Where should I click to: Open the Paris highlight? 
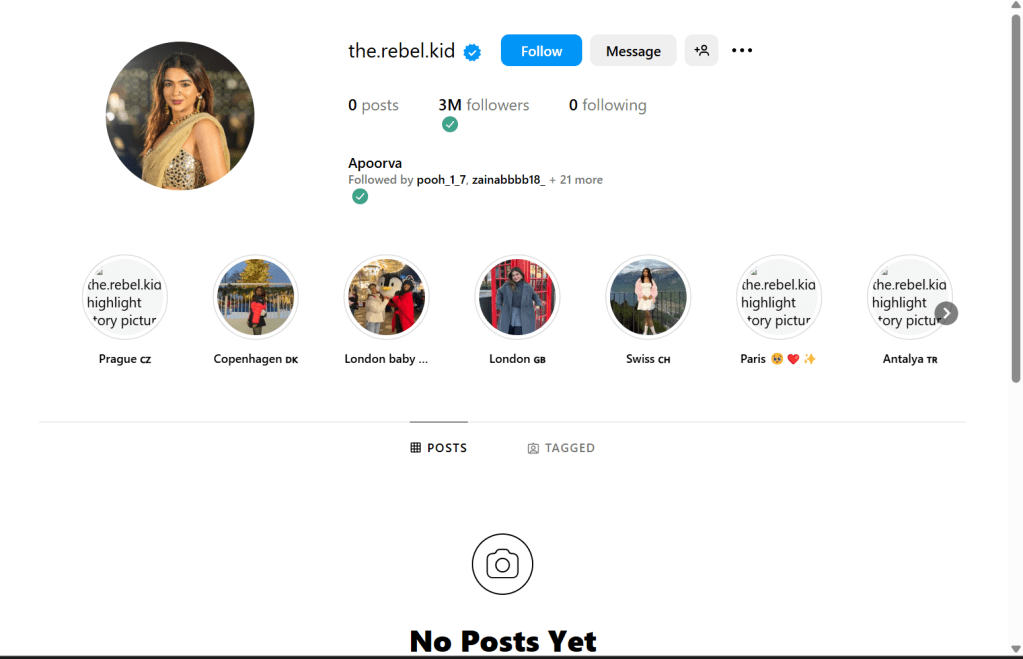[x=778, y=297]
